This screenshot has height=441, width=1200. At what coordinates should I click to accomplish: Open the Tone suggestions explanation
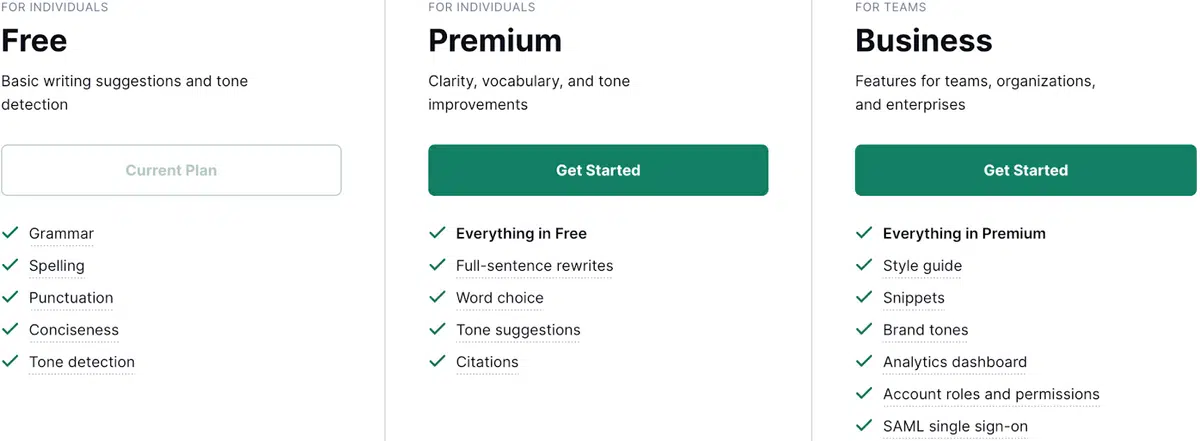(518, 330)
